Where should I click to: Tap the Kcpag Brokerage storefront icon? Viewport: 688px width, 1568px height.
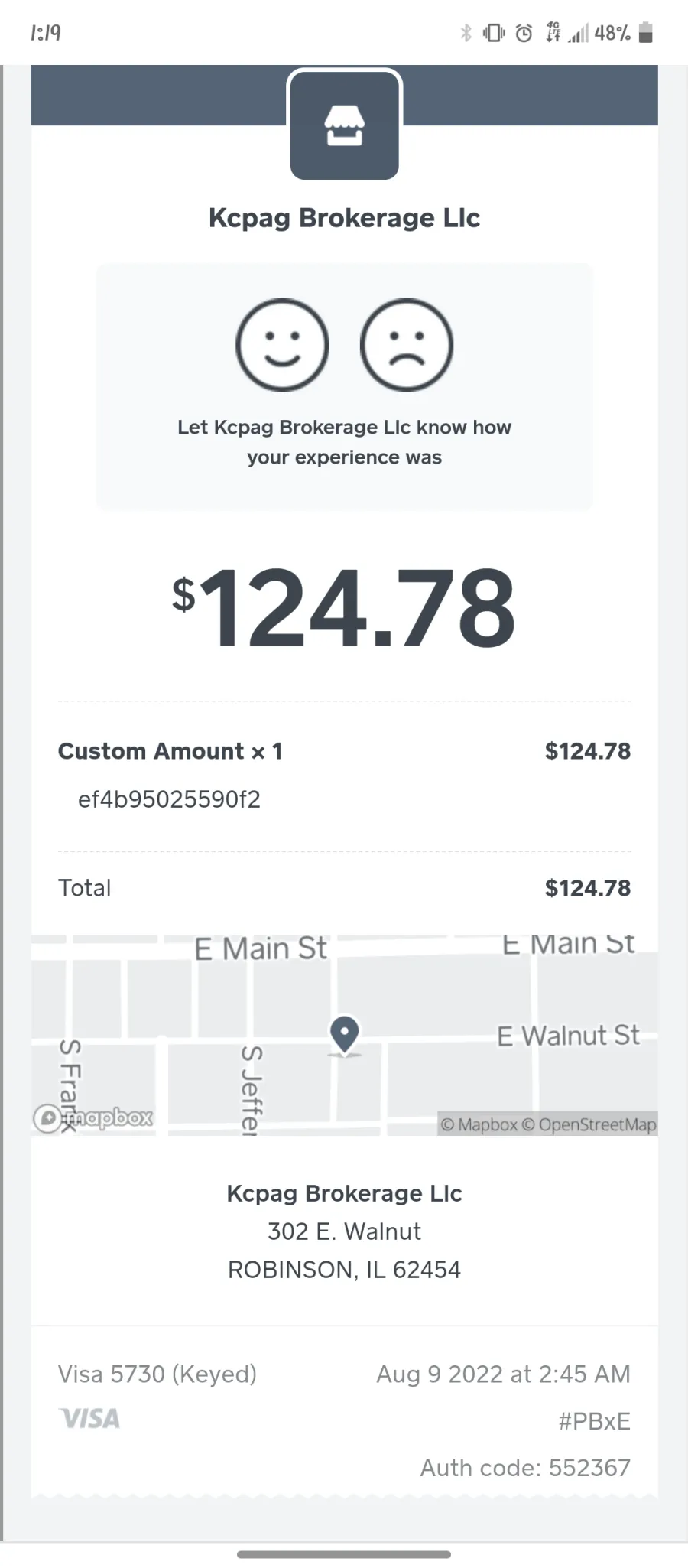(x=345, y=125)
